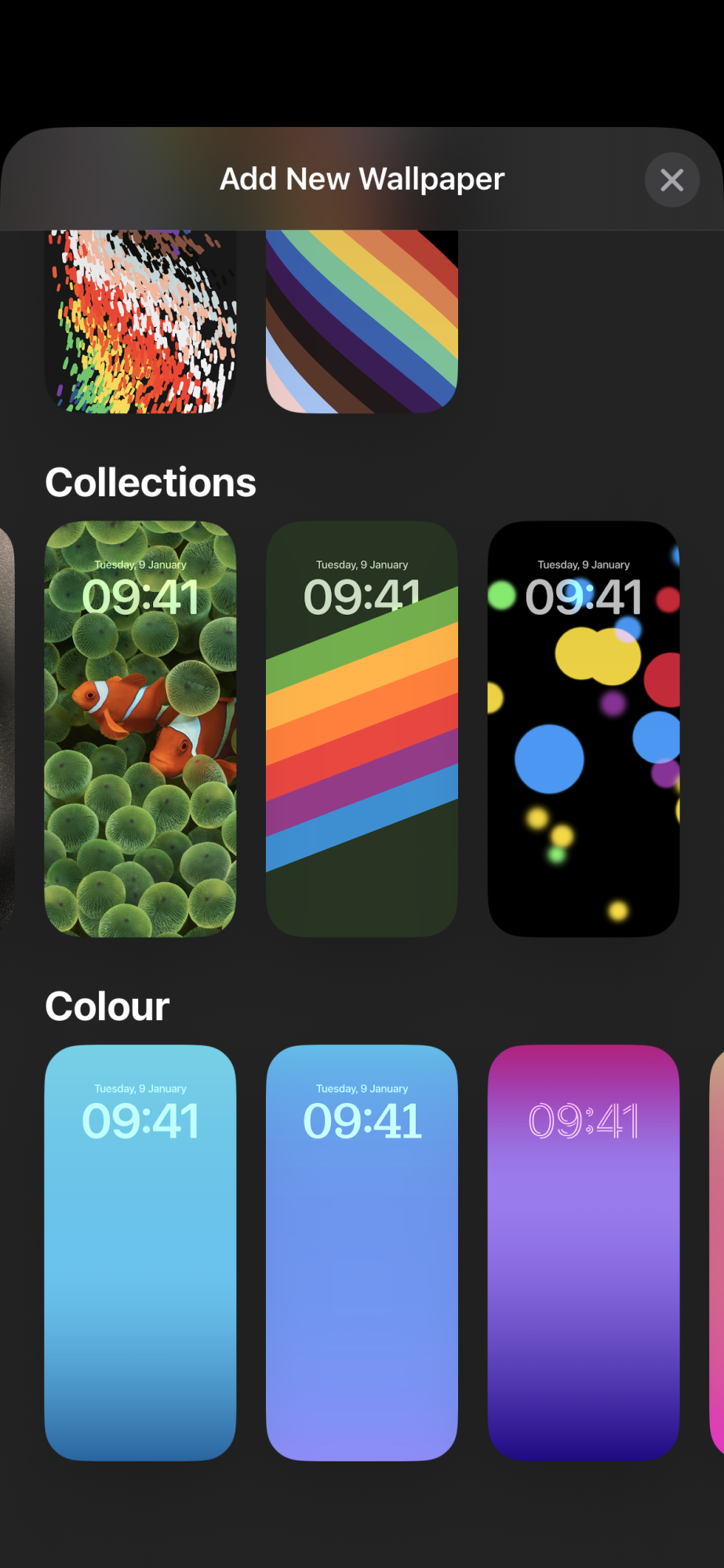
Task: Choose the diagonal rainbow stripes pride wallpaper
Action: point(362,321)
